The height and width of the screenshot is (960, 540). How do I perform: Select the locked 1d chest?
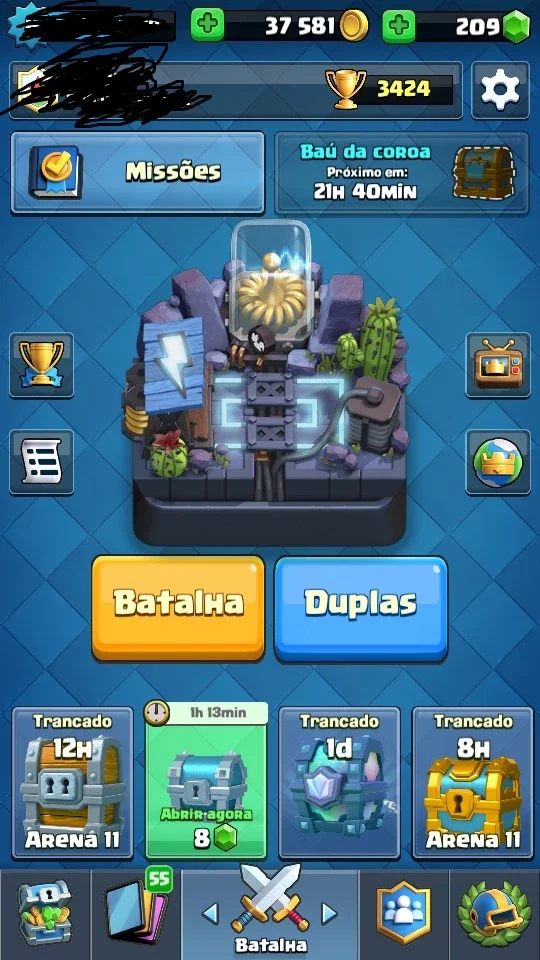339,782
